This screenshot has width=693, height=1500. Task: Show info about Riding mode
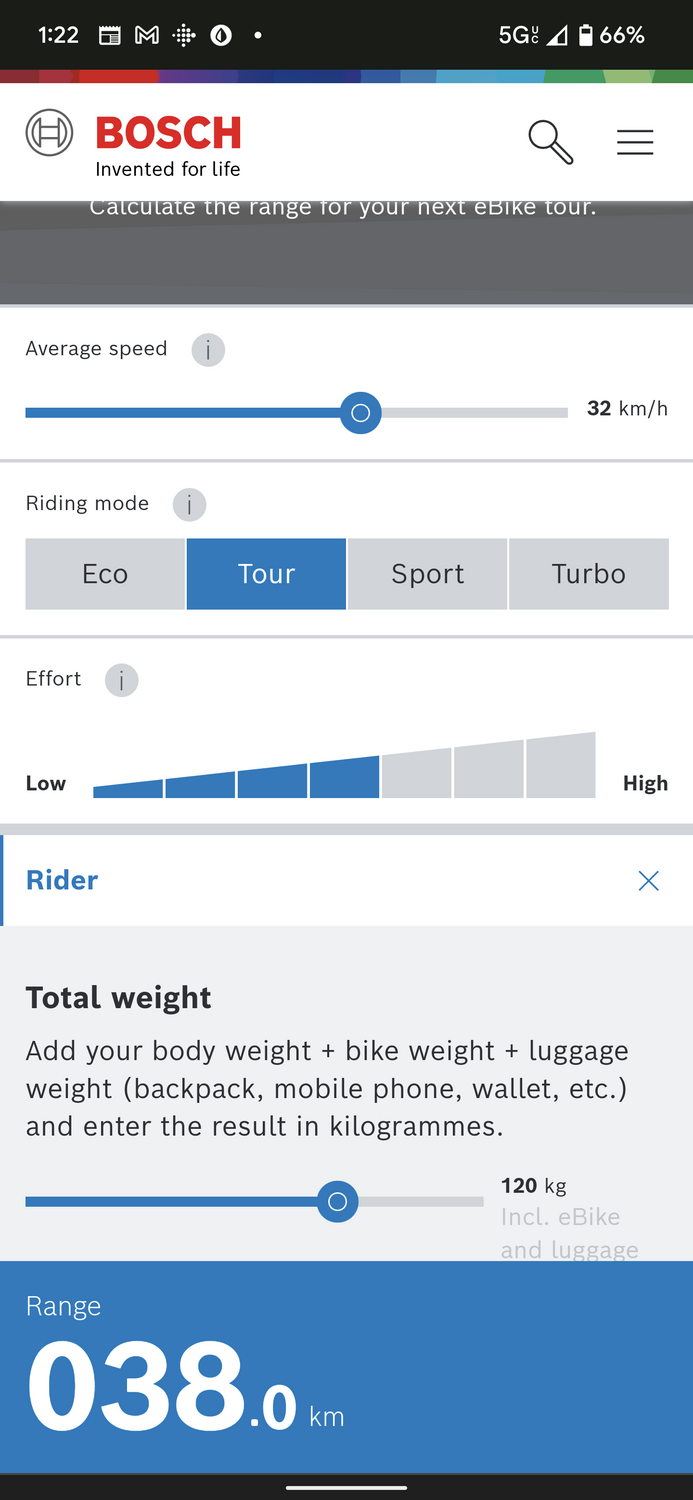189,505
